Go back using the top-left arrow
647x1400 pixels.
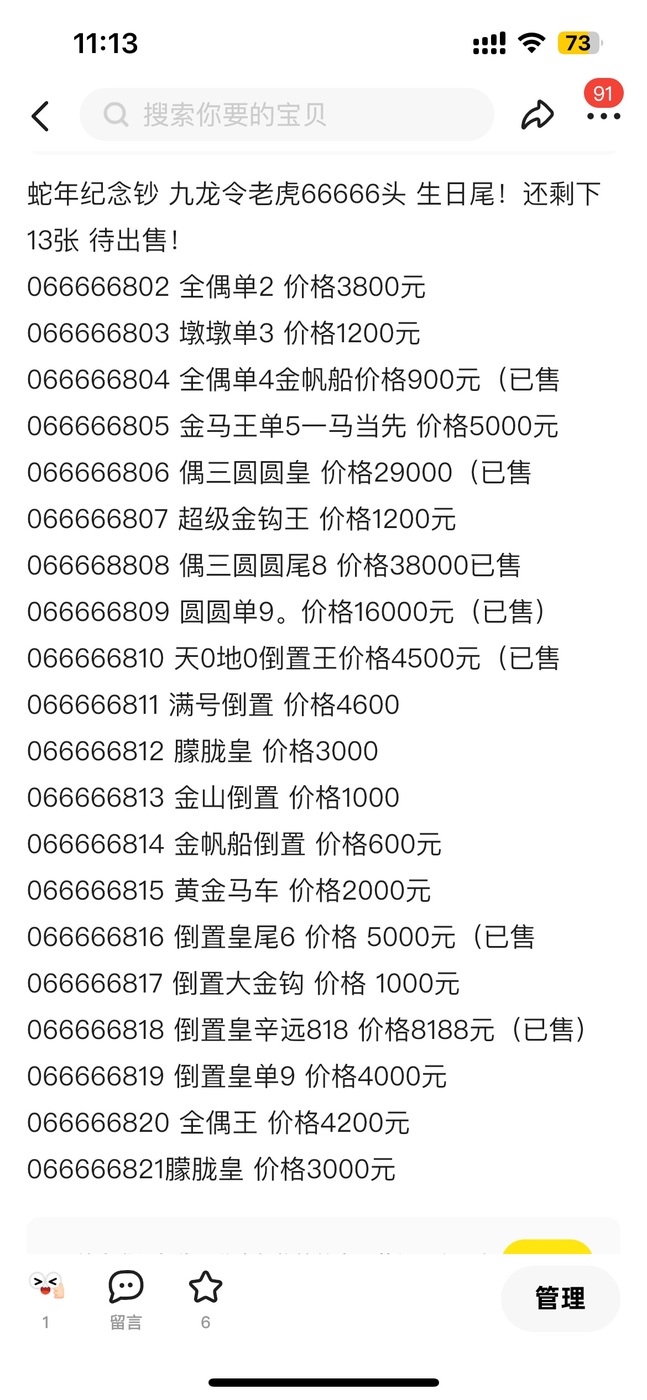pos(40,116)
